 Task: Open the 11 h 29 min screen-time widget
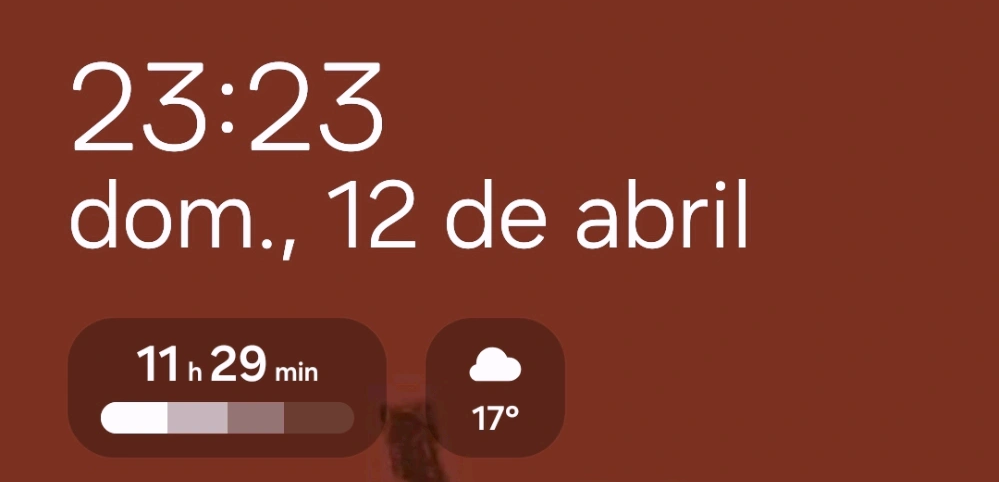pos(227,388)
